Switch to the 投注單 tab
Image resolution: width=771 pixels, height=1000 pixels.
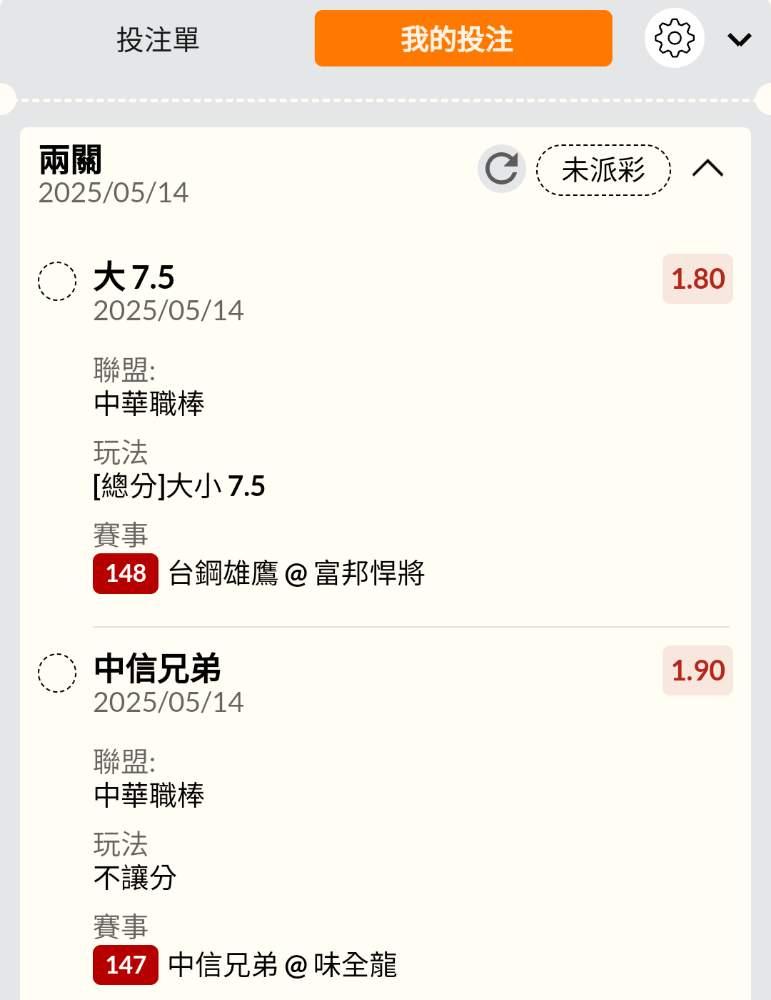click(x=158, y=39)
